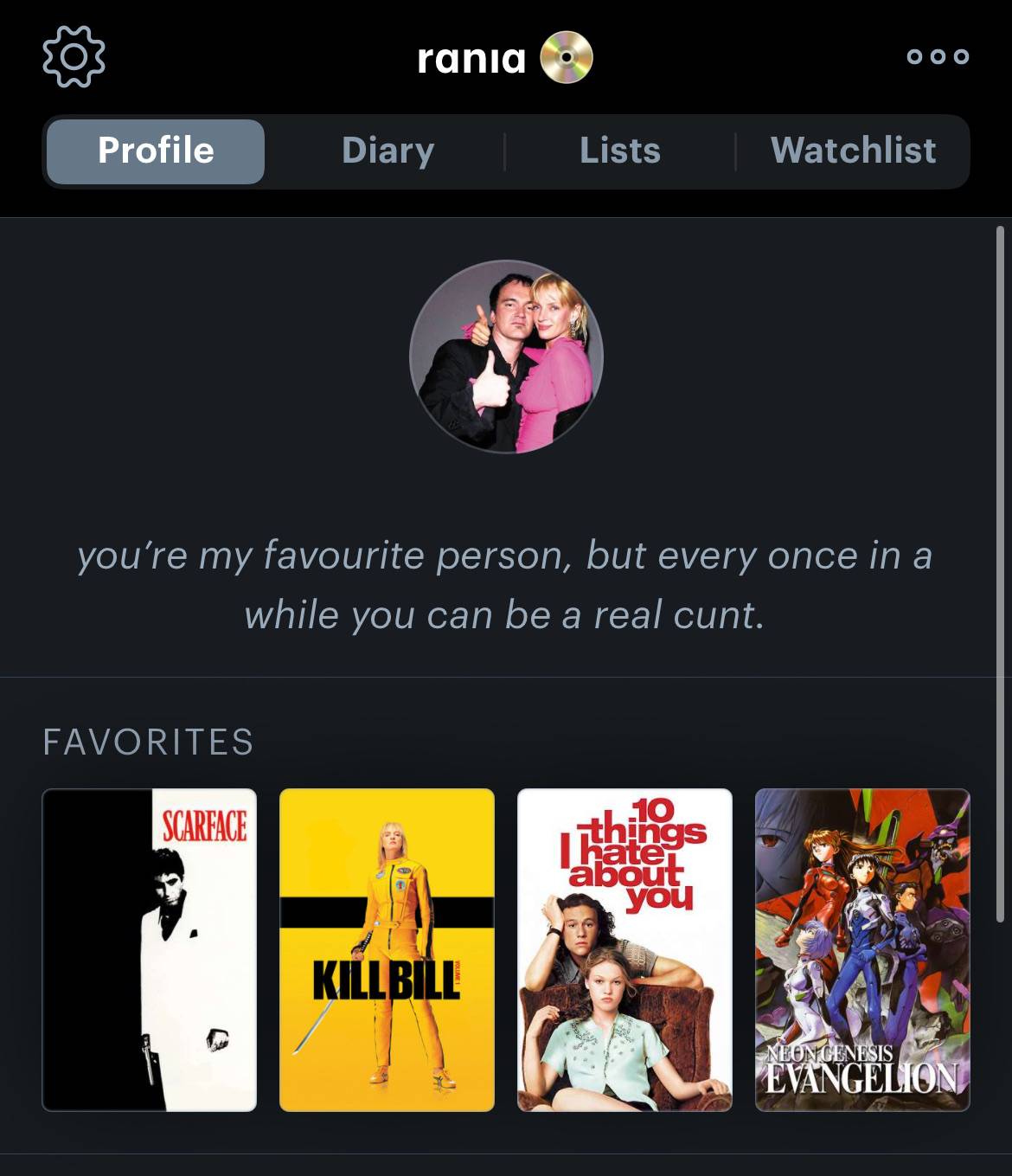Open the three-dot overflow menu
The width and height of the screenshot is (1012, 1176).
click(938, 57)
